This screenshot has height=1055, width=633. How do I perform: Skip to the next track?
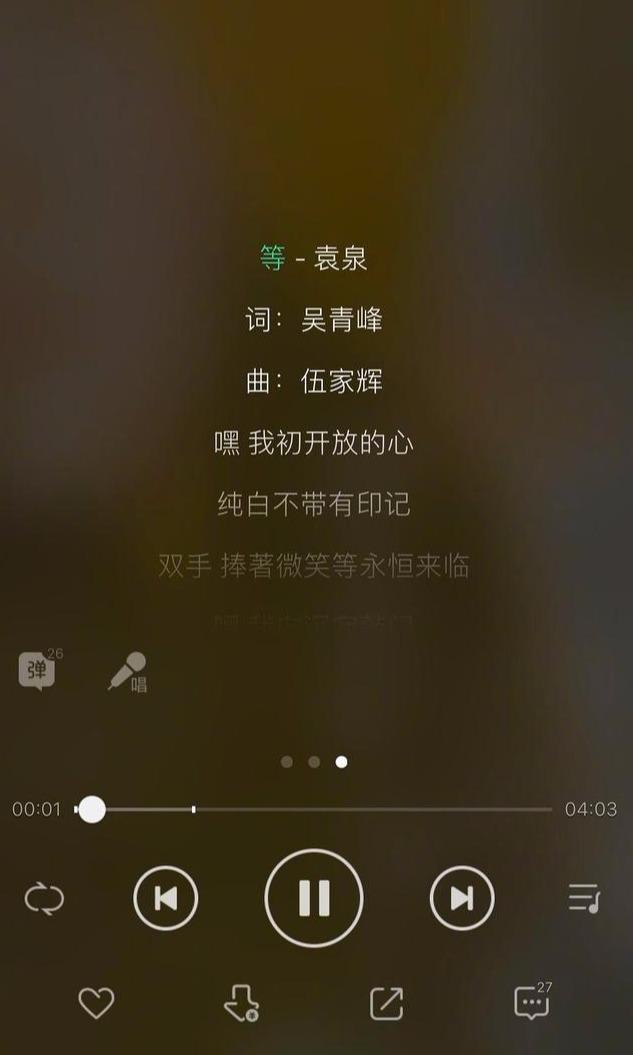tap(462, 898)
